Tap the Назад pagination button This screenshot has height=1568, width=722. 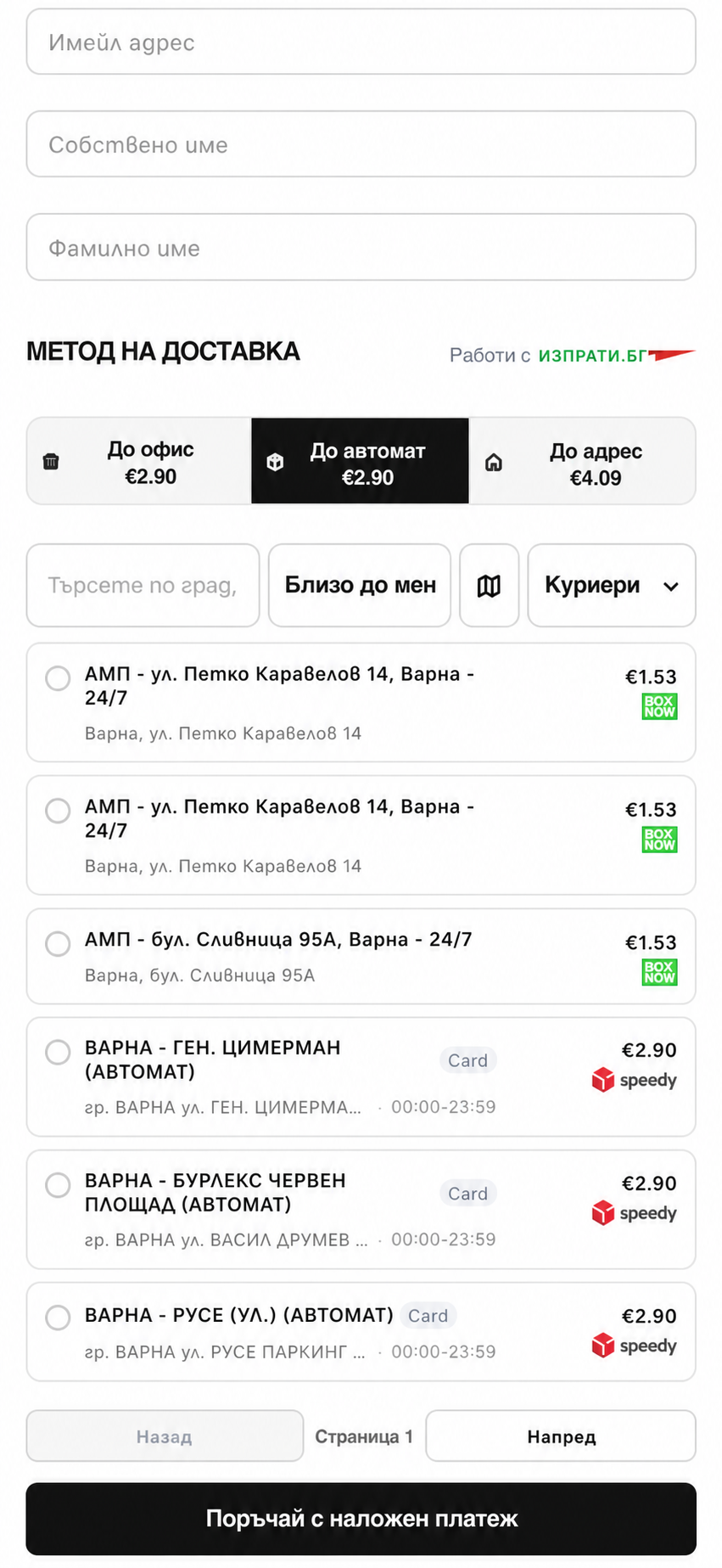[165, 1436]
